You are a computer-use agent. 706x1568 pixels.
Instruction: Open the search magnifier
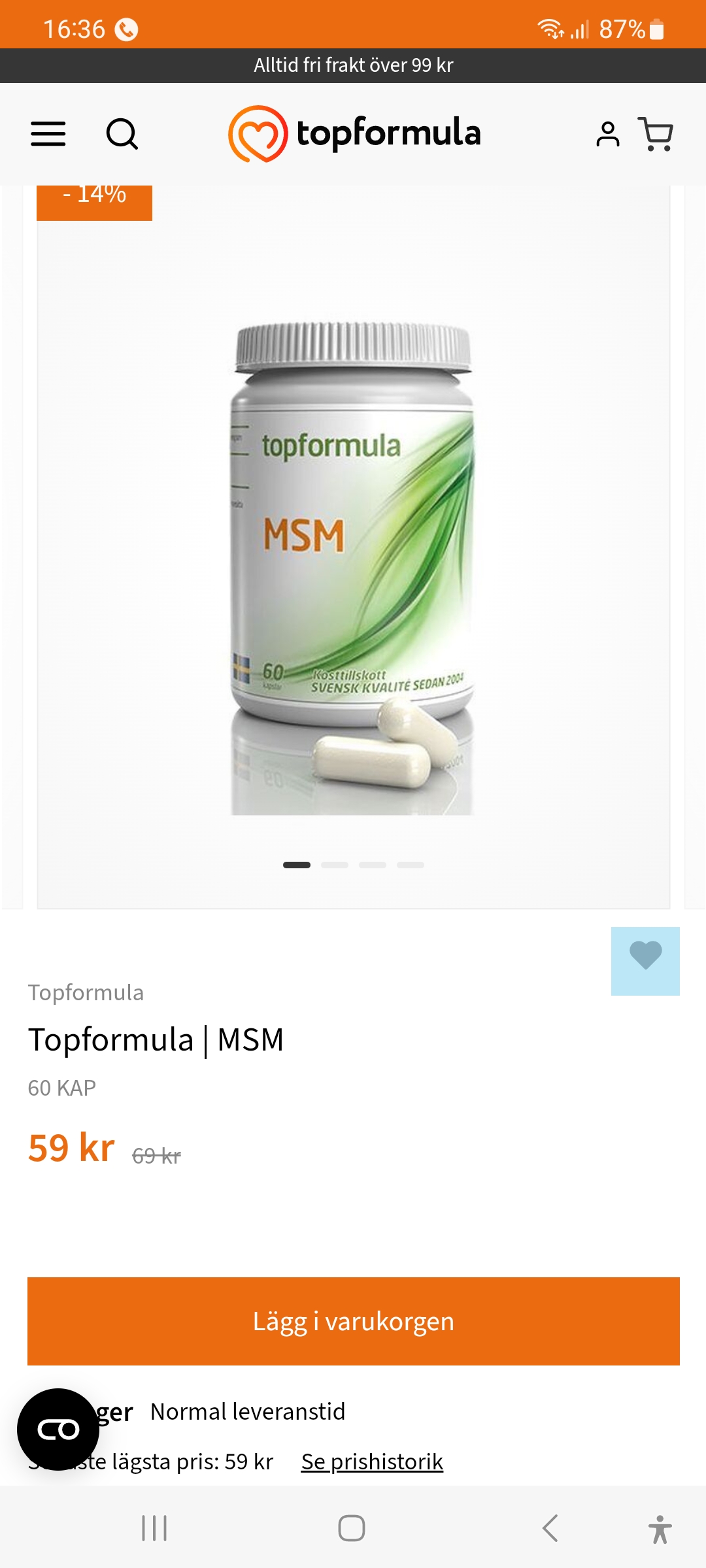click(x=122, y=134)
